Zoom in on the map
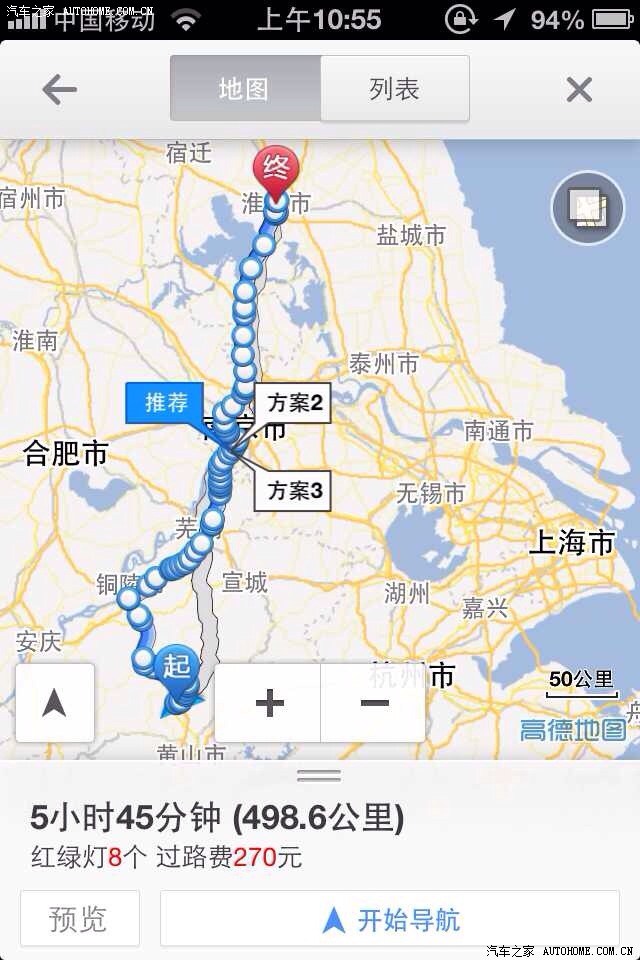Image resolution: width=640 pixels, height=960 pixels. coord(269,703)
